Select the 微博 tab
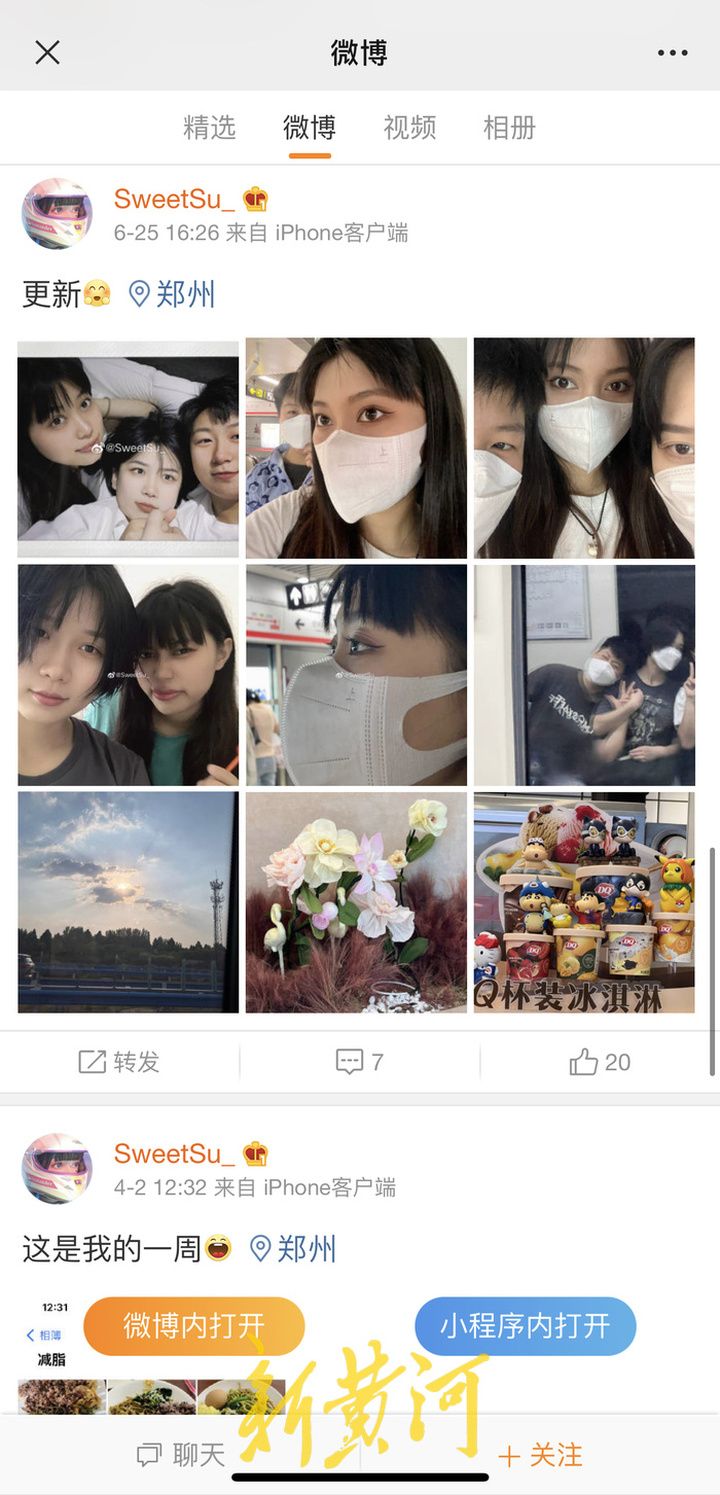This screenshot has height=1495, width=720. click(x=309, y=127)
